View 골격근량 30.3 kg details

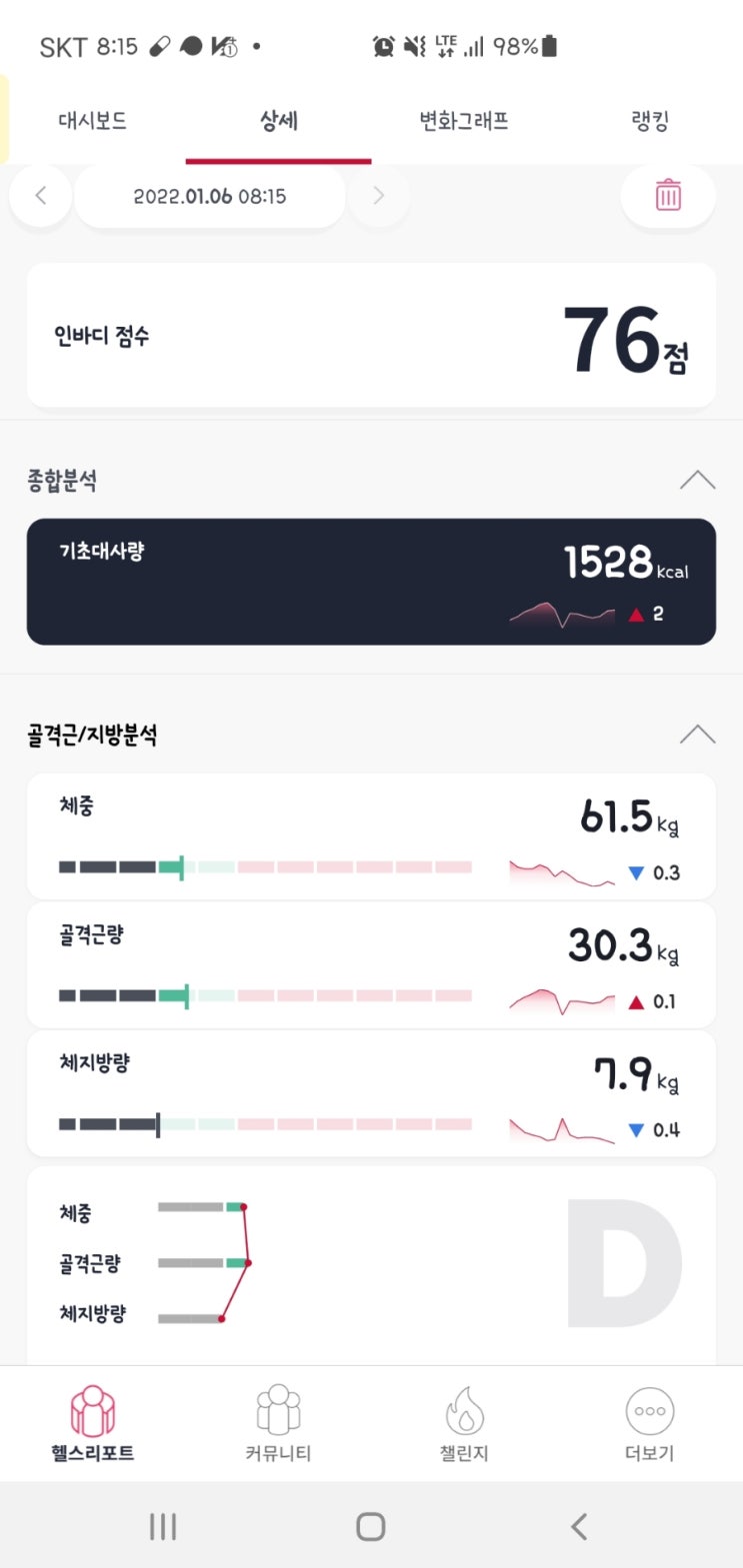pos(371,965)
